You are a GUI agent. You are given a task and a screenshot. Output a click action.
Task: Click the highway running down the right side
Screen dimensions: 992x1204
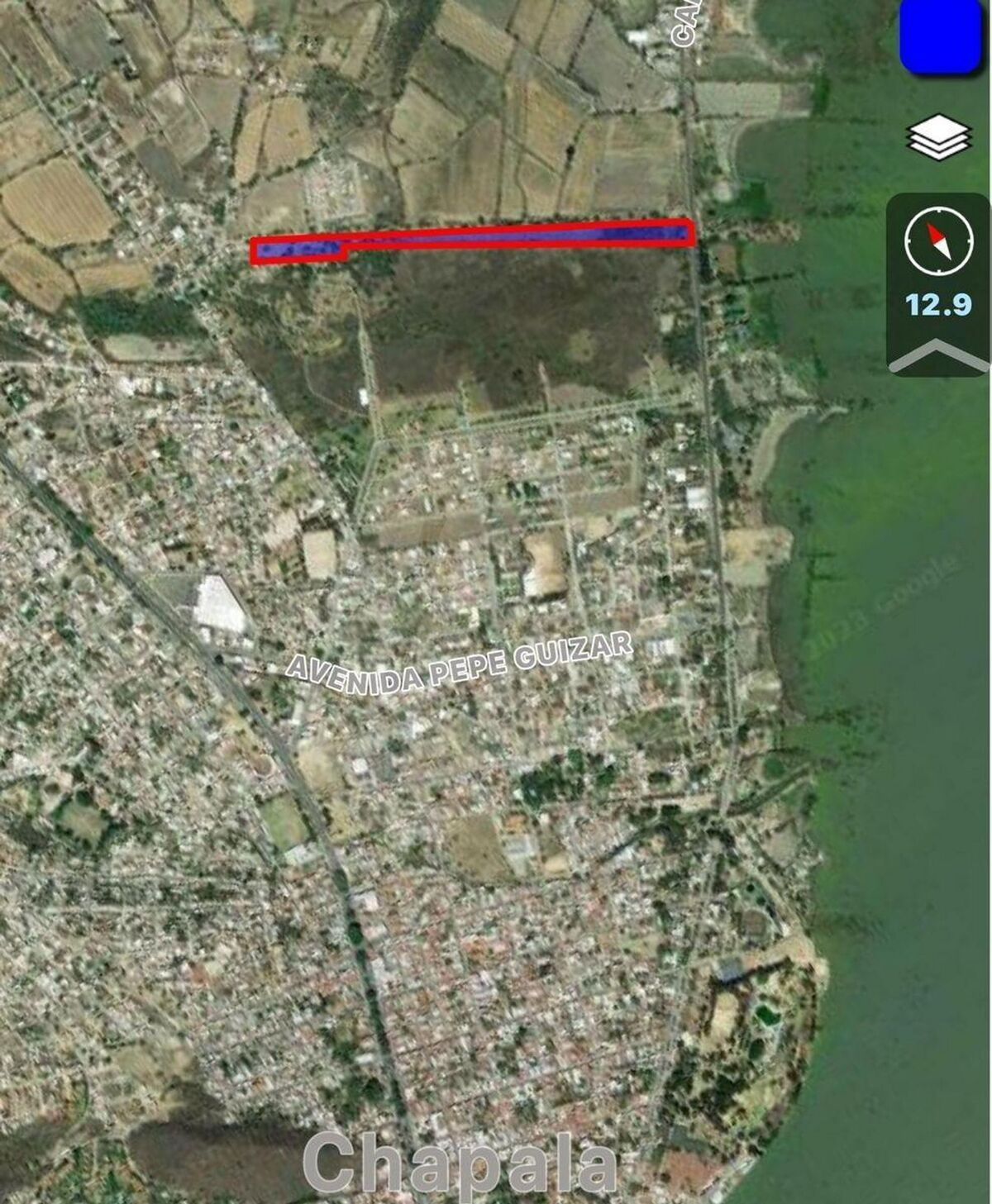click(x=703, y=413)
